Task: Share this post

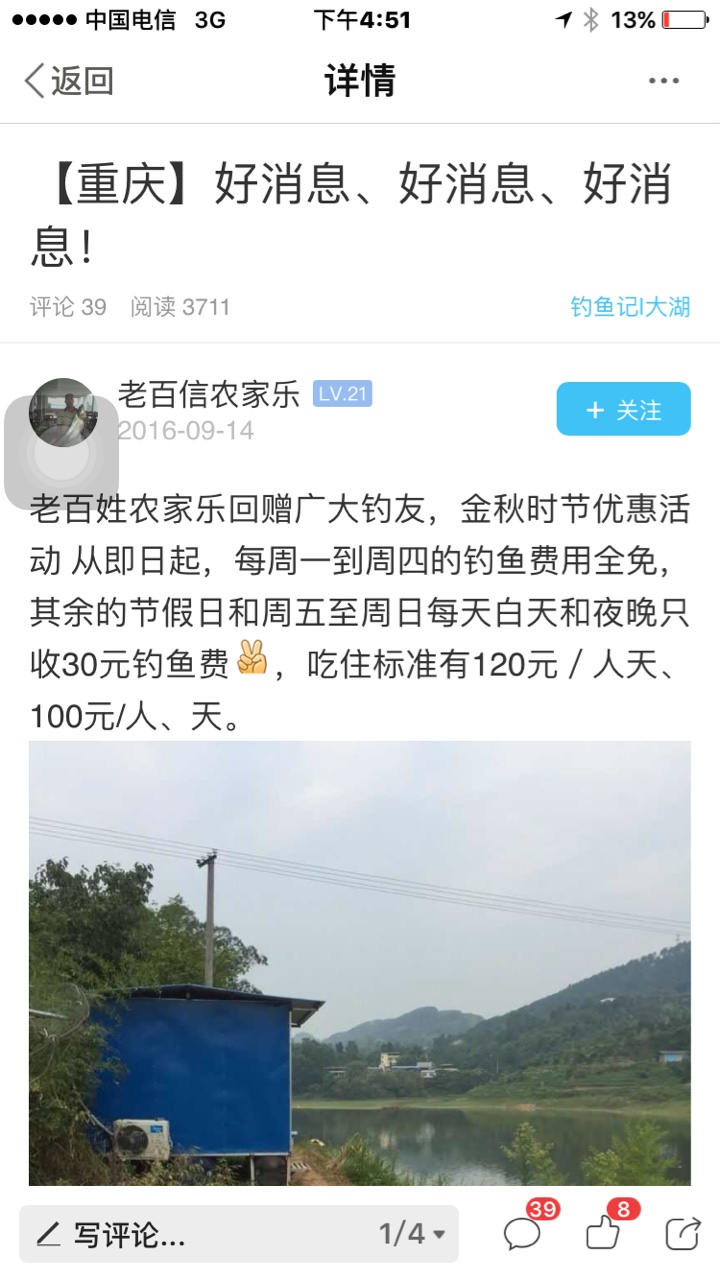Action: point(683,1233)
